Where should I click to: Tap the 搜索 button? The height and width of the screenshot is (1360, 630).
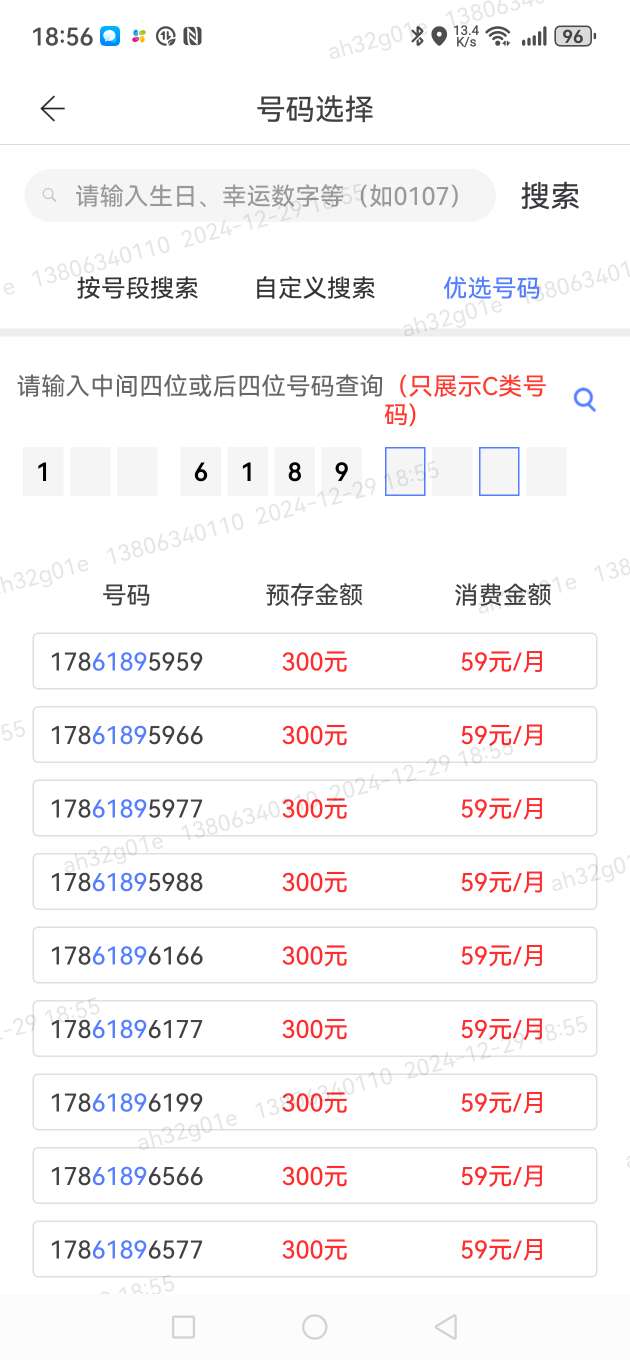(x=550, y=196)
